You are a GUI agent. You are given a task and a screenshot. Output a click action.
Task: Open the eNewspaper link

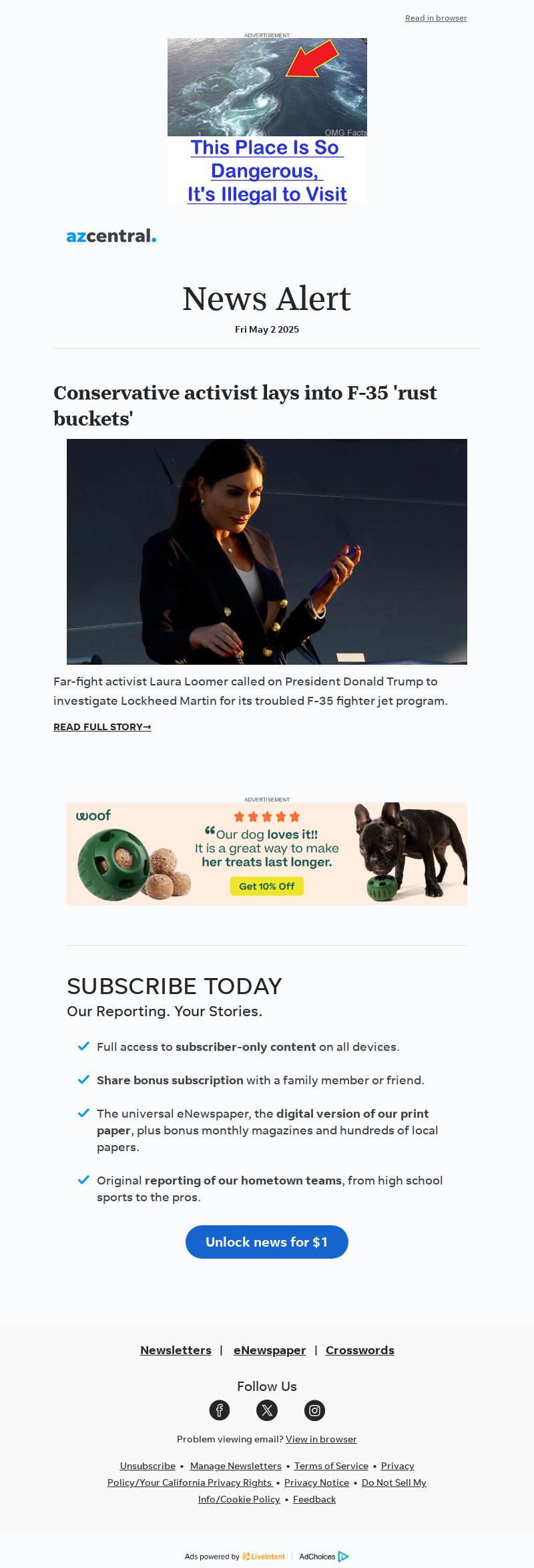pyautogui.click(x=270, y=1350)
